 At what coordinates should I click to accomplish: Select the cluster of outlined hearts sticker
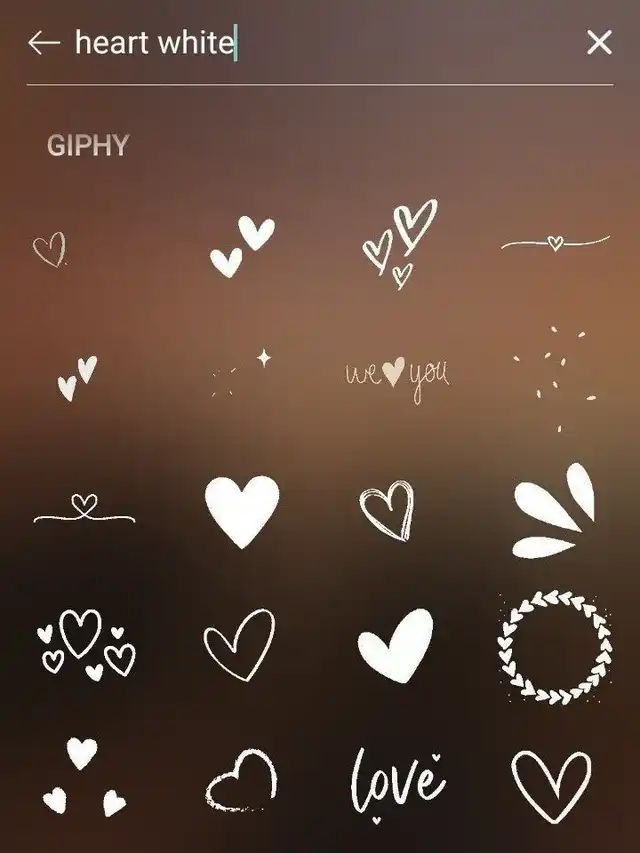[86, 644]
